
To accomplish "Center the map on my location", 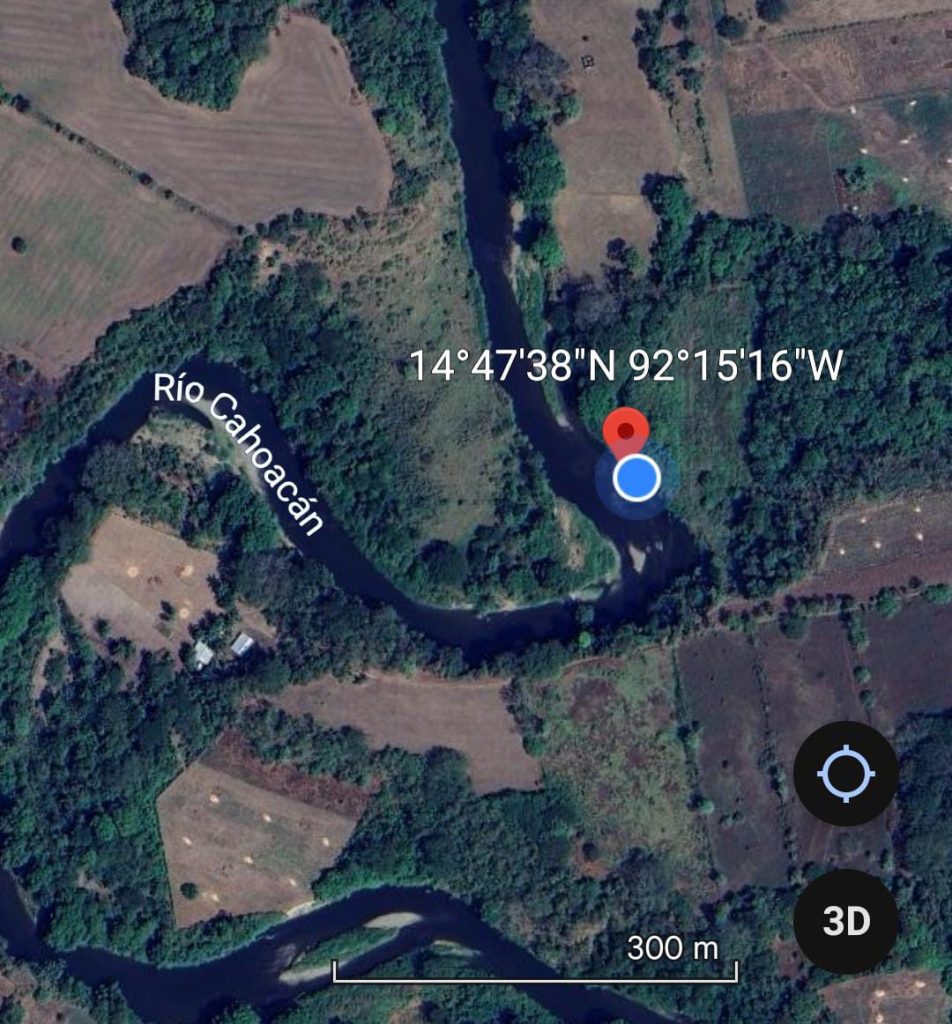I will pos(846,775).
